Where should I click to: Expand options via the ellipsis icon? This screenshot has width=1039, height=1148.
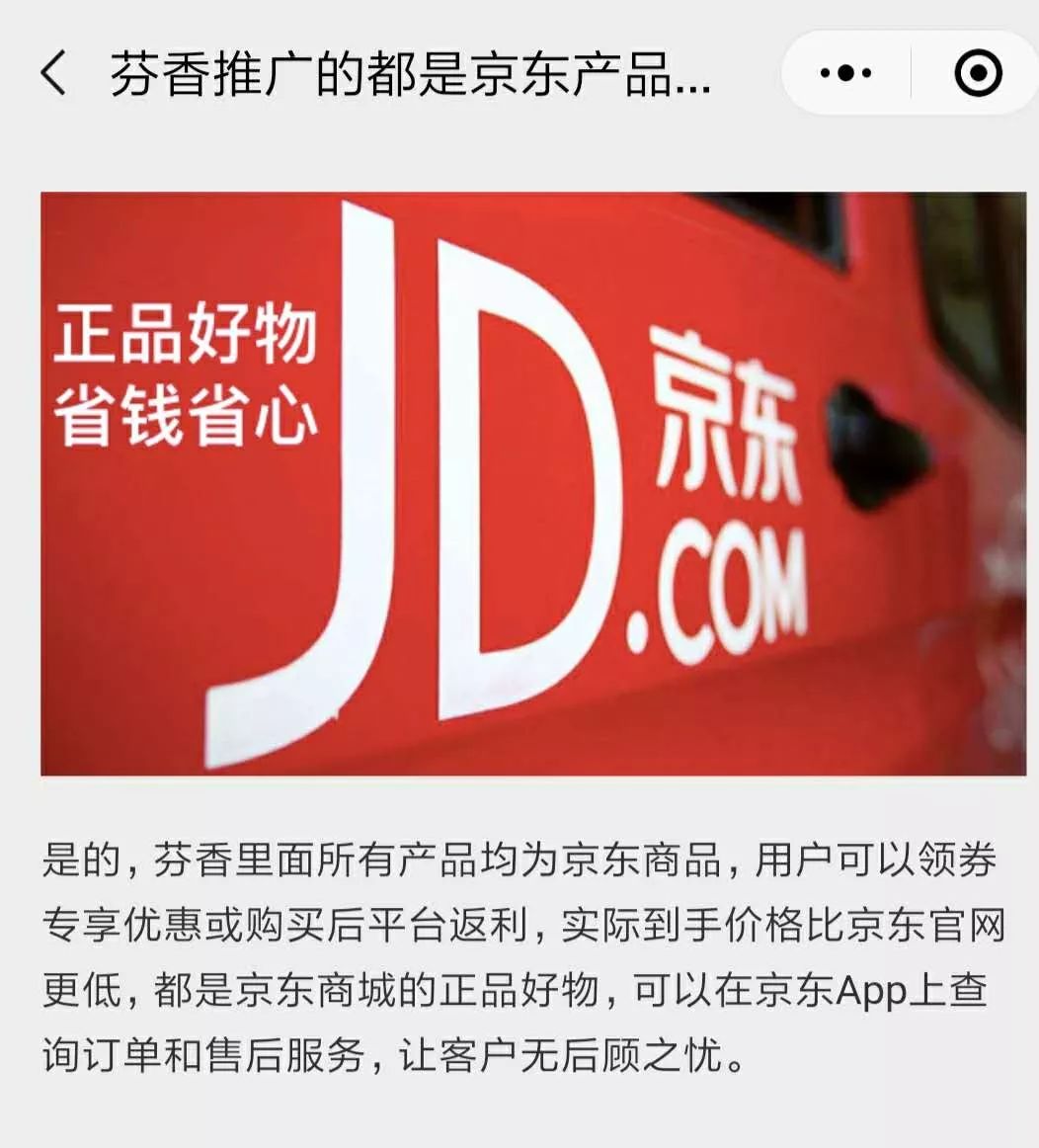tap(844, 71)
